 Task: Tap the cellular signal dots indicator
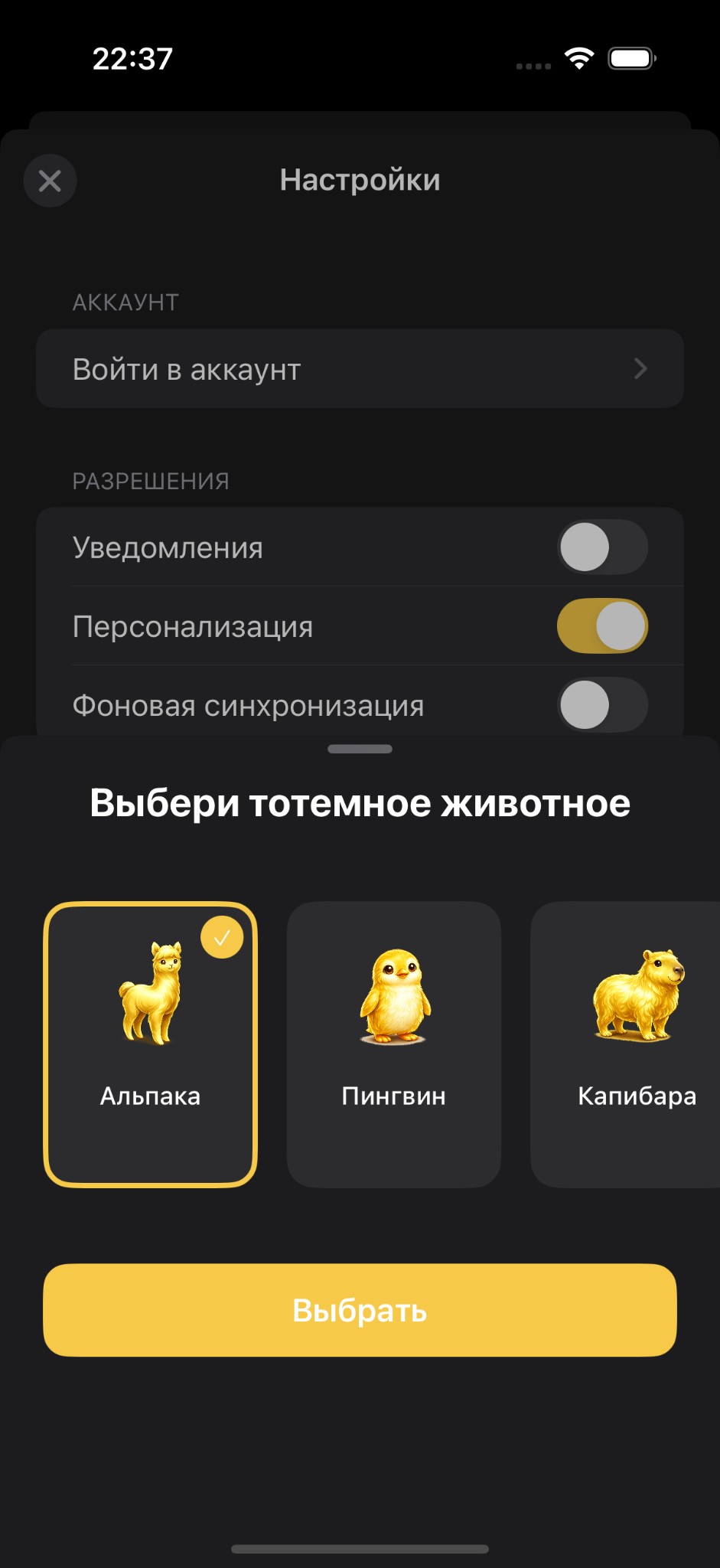pos(533,66)
